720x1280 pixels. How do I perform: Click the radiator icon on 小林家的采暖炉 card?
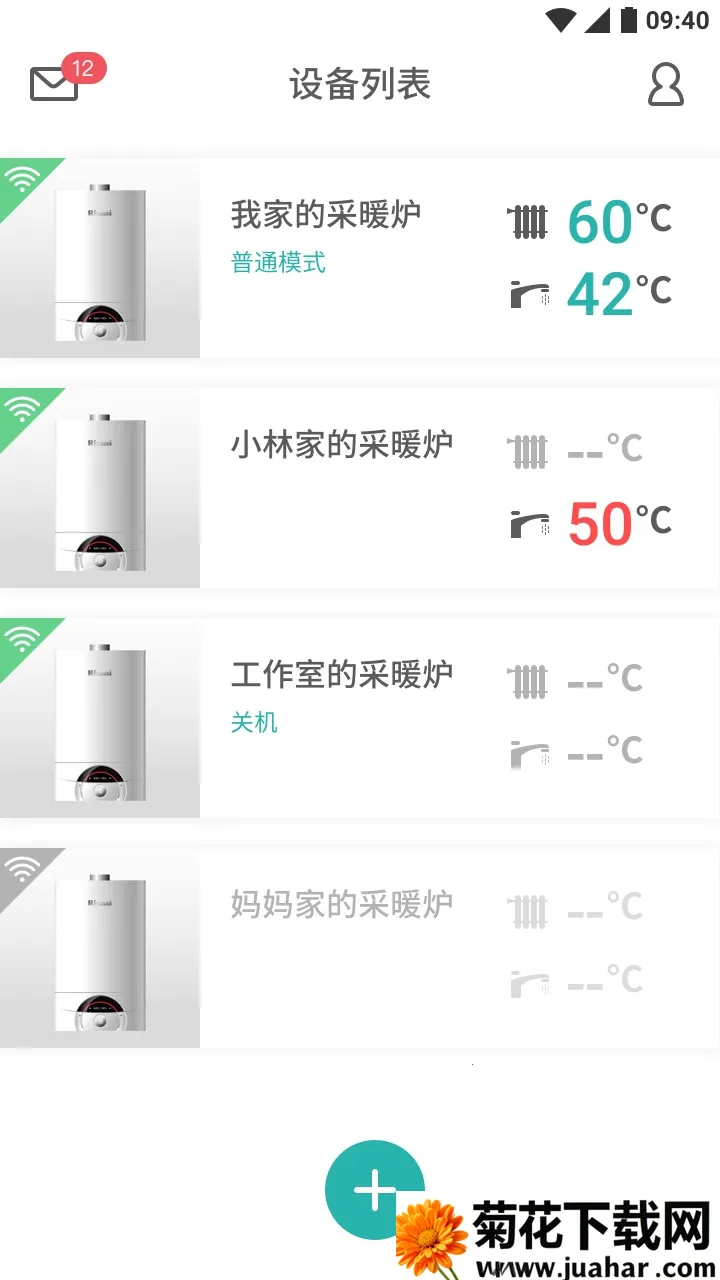pos(530,449)
